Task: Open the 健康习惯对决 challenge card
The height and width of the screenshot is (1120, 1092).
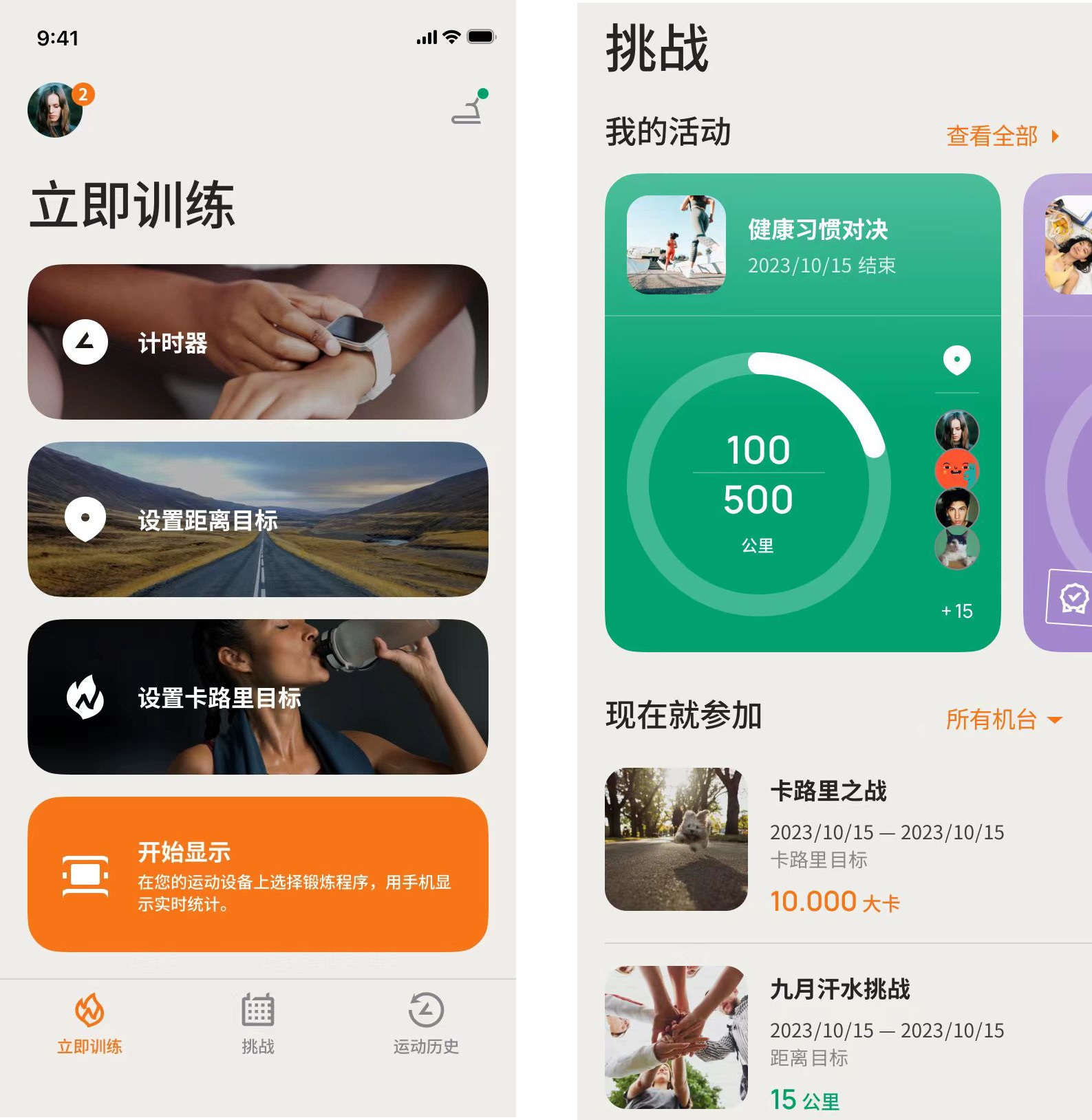Action: pos(802,413)
